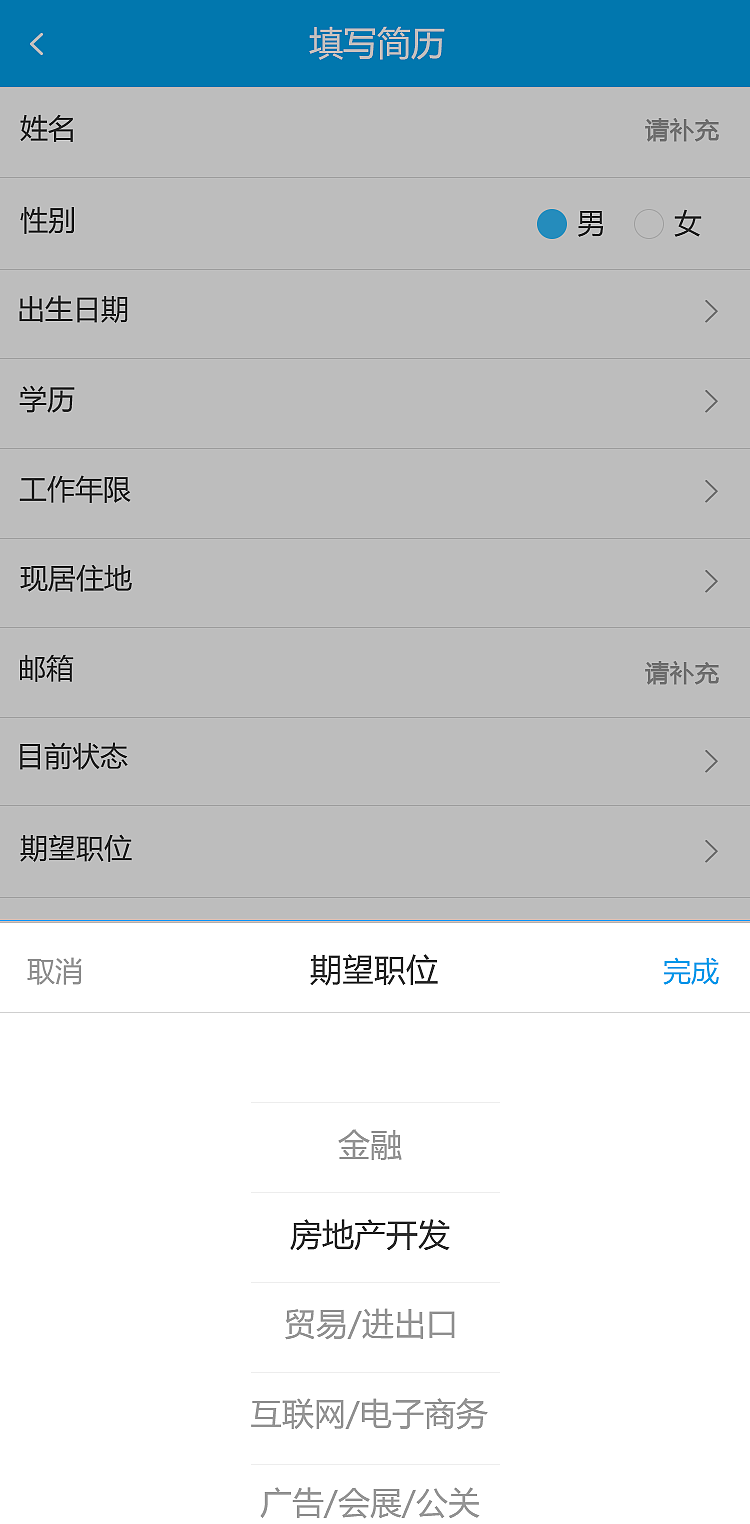750x1524 pixels.
Task: Open the 出生日期 date selector via its chevron
Action: tap(711, 312)
